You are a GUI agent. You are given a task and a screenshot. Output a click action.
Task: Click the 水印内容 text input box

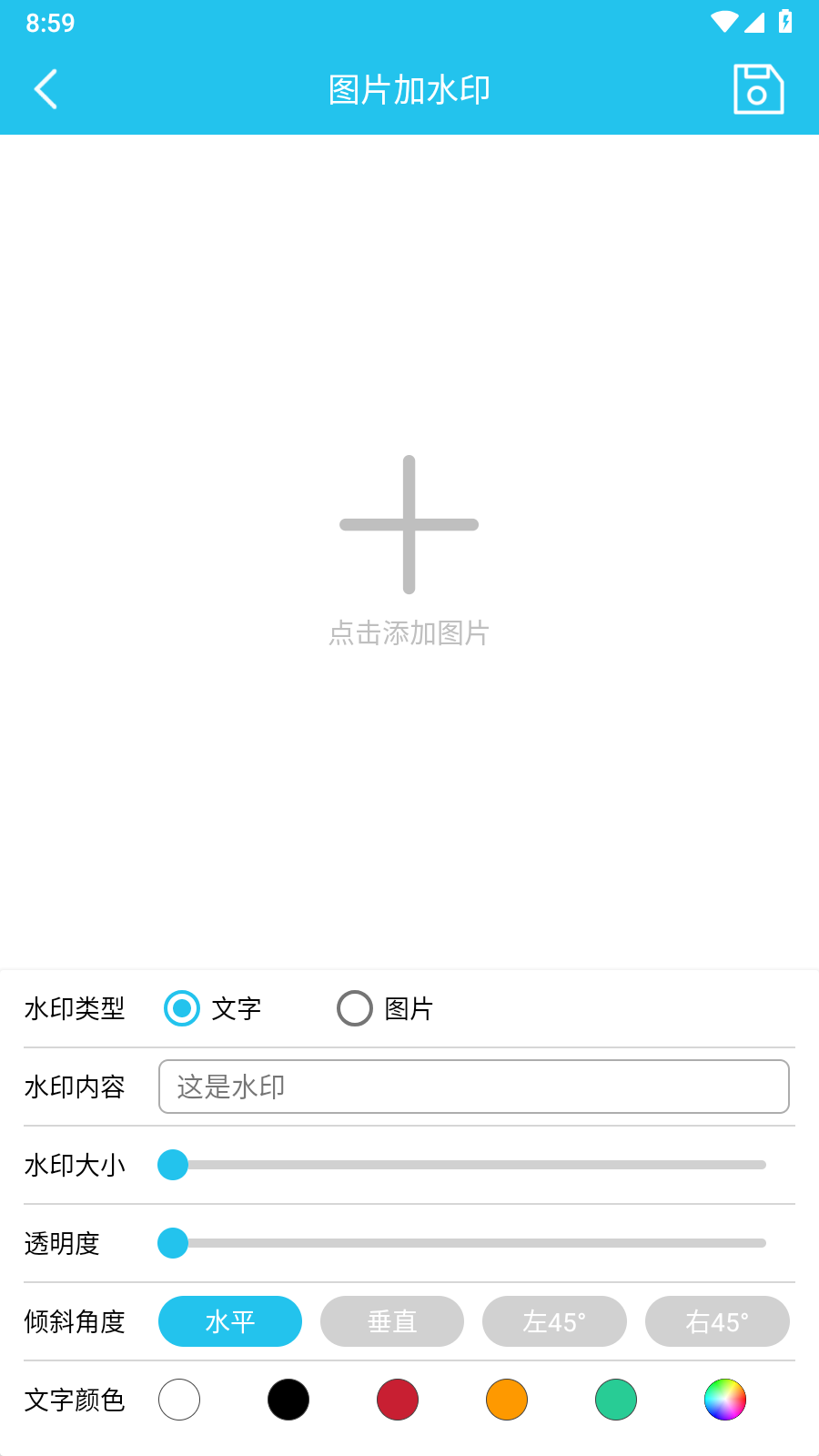click(473, 1086)
